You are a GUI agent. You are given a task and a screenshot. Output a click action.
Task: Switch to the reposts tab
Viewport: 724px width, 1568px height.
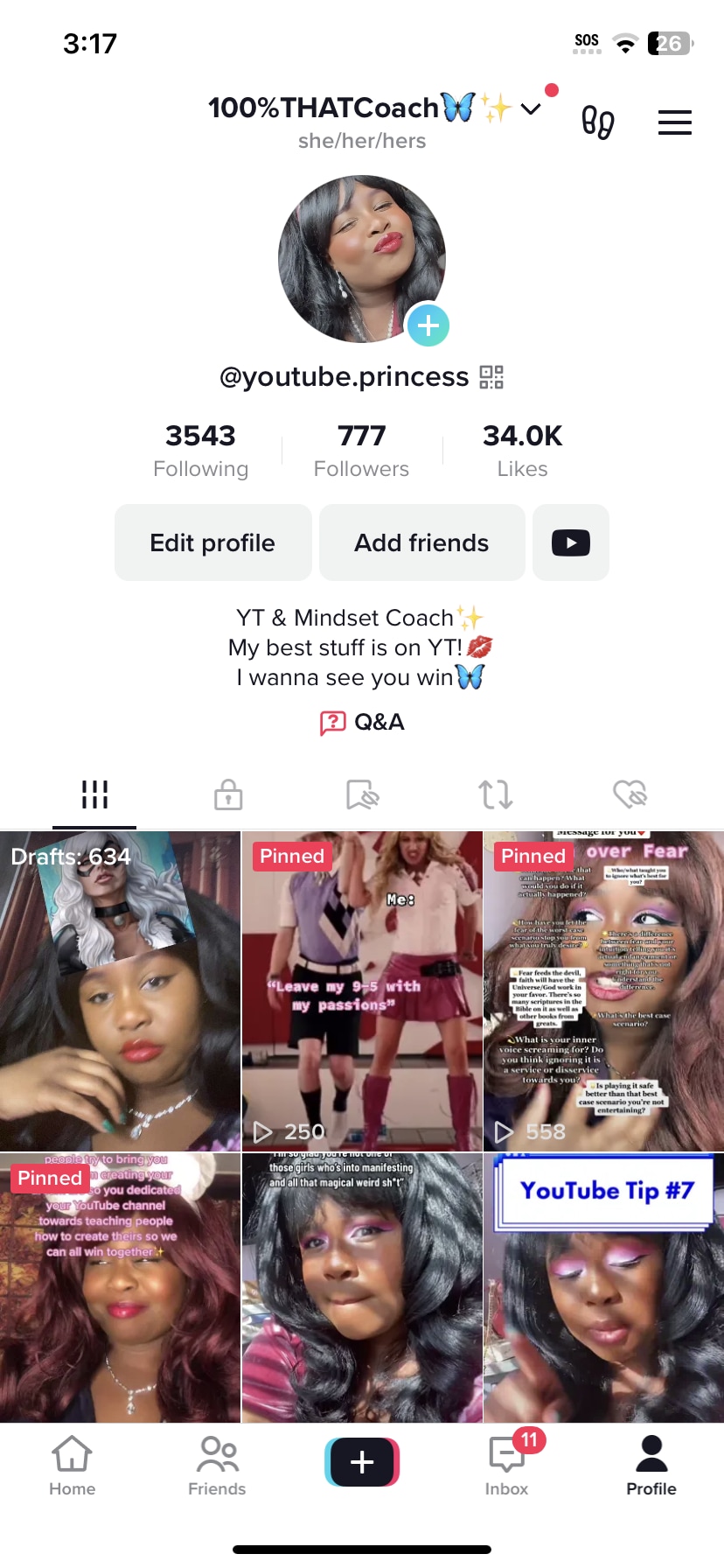(x=495, y=794)
